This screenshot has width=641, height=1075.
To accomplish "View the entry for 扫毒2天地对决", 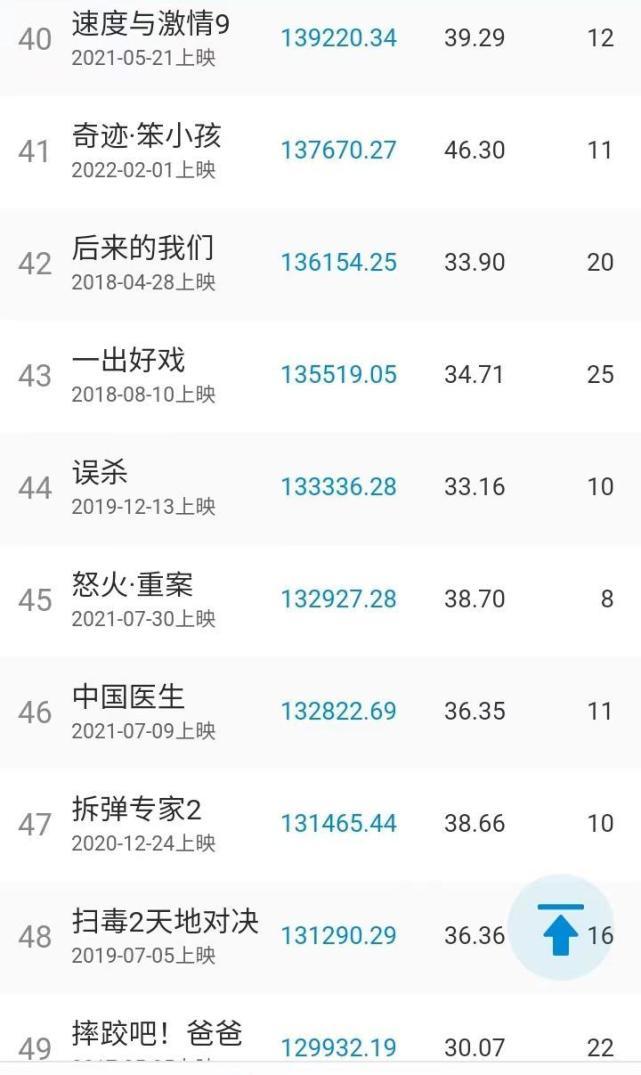I will [165, 921].
